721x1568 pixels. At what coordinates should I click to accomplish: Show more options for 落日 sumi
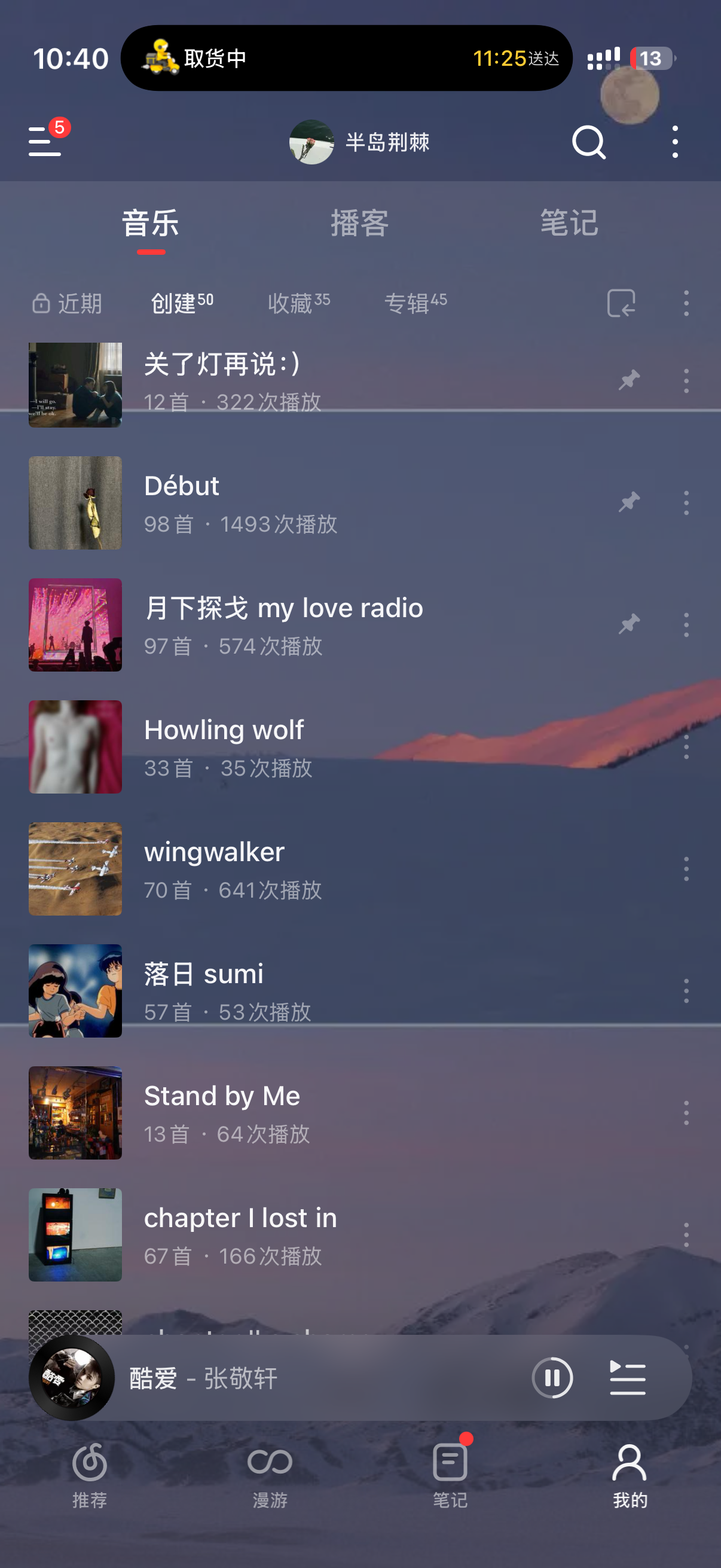(686, 991)
